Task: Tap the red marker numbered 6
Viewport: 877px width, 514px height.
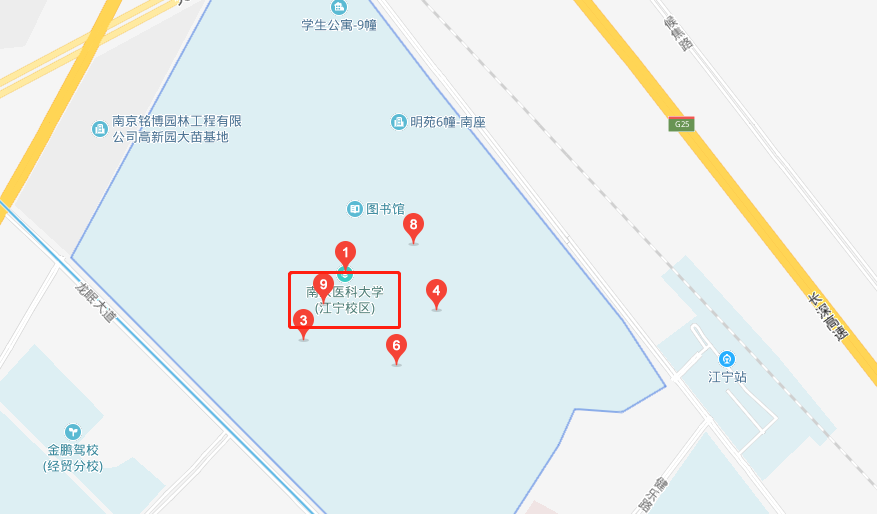Action: 397,347
